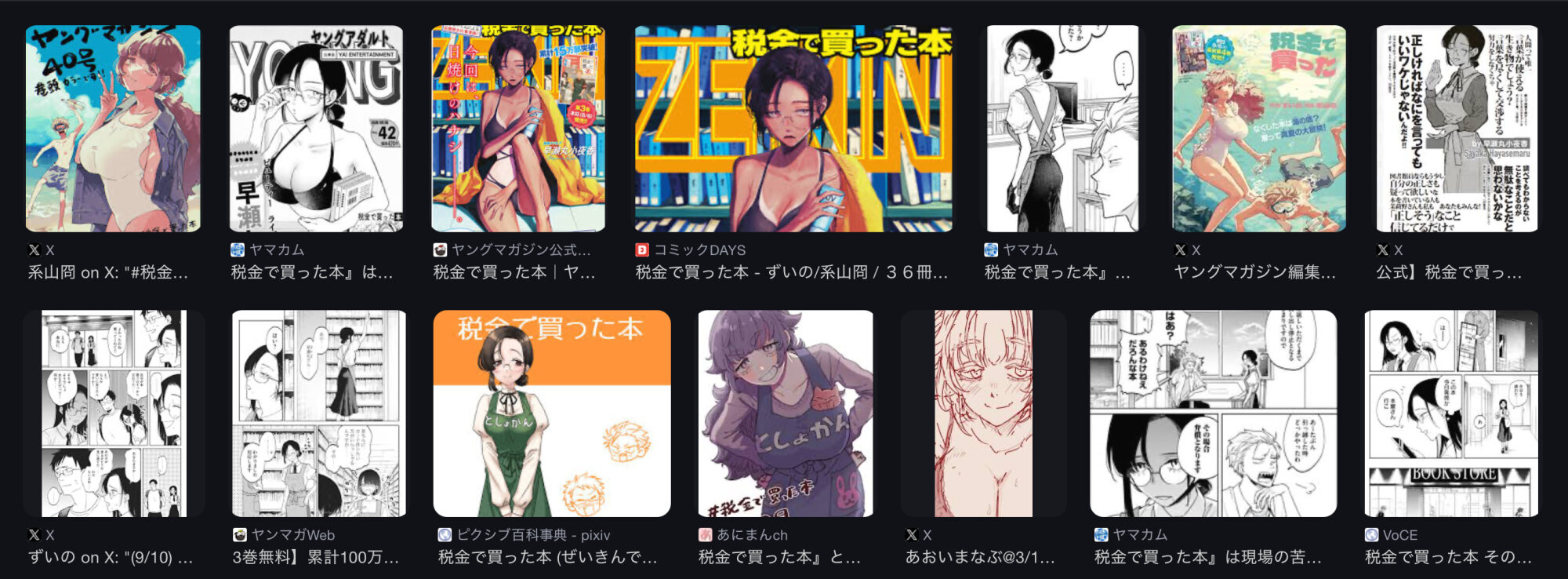Open the ヤンマガWeb 3巻無料 result
The width and height of the screenshot is (1568, 579).
pyautogui.click(x=319, y=413)
